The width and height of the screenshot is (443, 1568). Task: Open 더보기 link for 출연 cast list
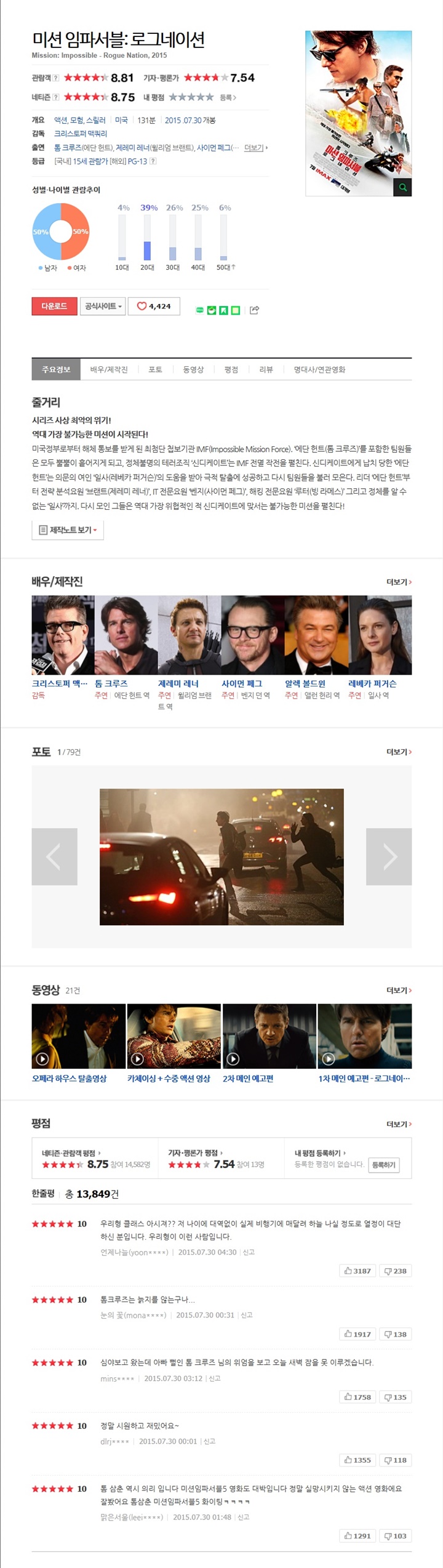coord(255,148)
